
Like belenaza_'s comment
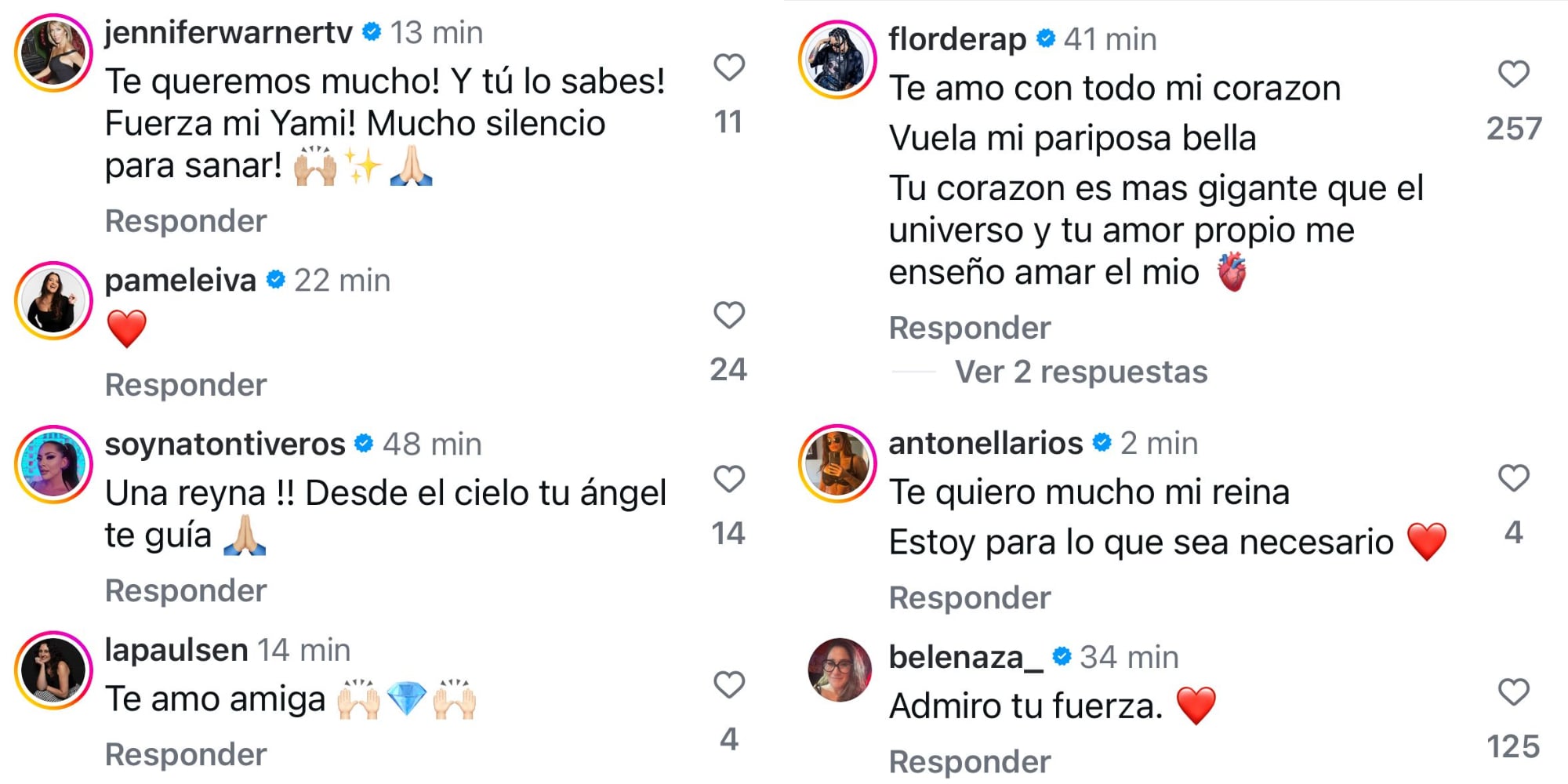[x=1513, y=692]
